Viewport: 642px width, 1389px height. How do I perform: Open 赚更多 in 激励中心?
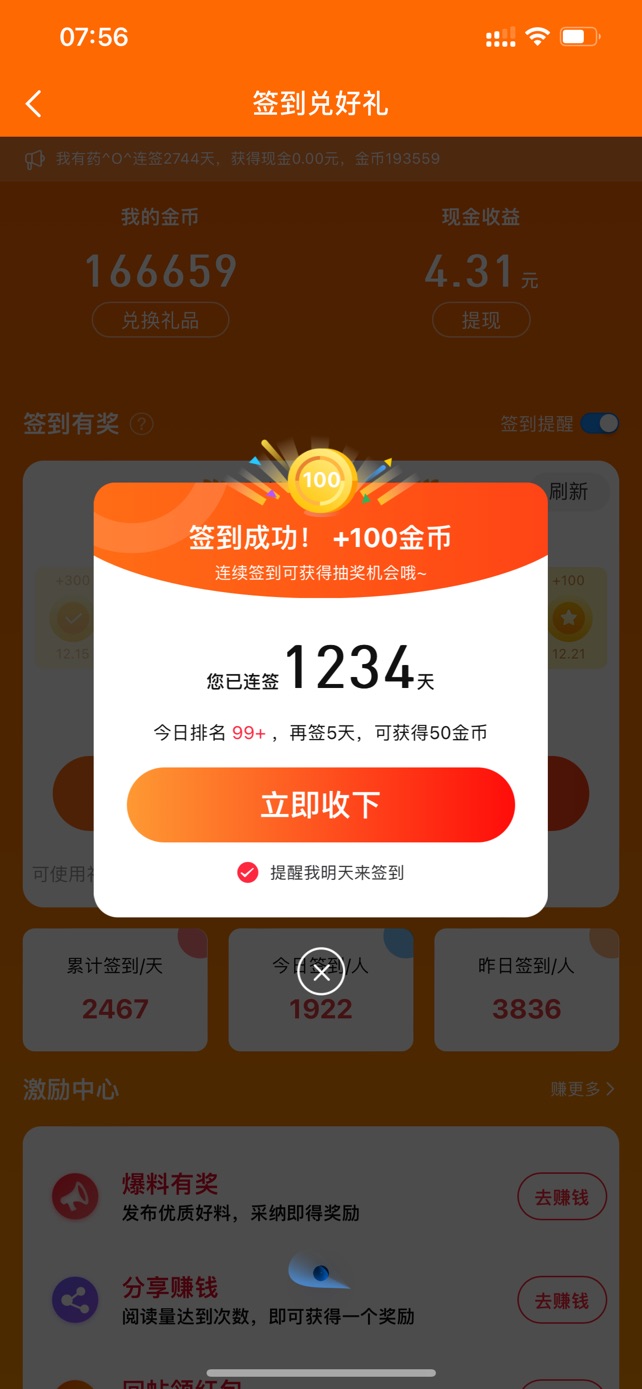coord(582,1089)
